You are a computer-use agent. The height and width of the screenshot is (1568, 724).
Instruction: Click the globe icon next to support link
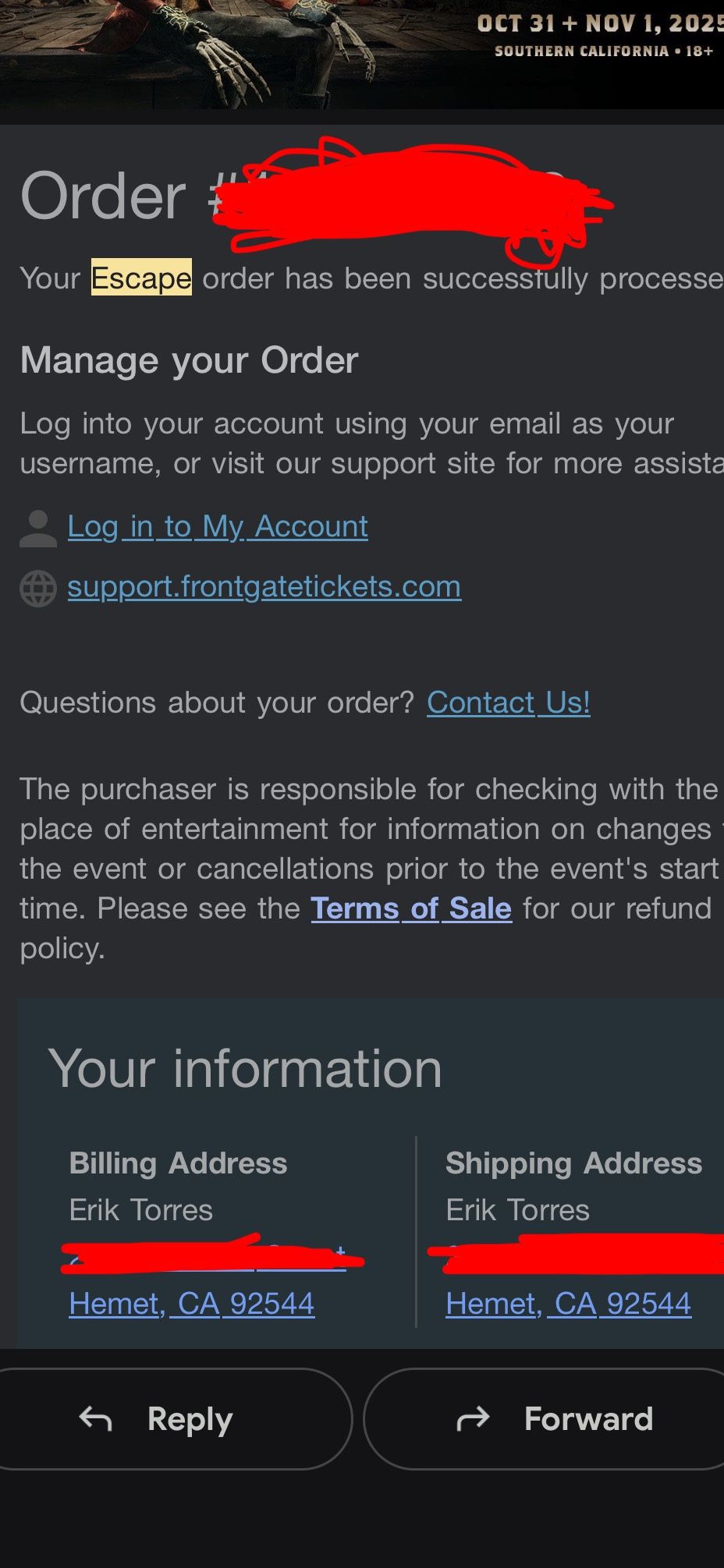(x=37, y=587)
